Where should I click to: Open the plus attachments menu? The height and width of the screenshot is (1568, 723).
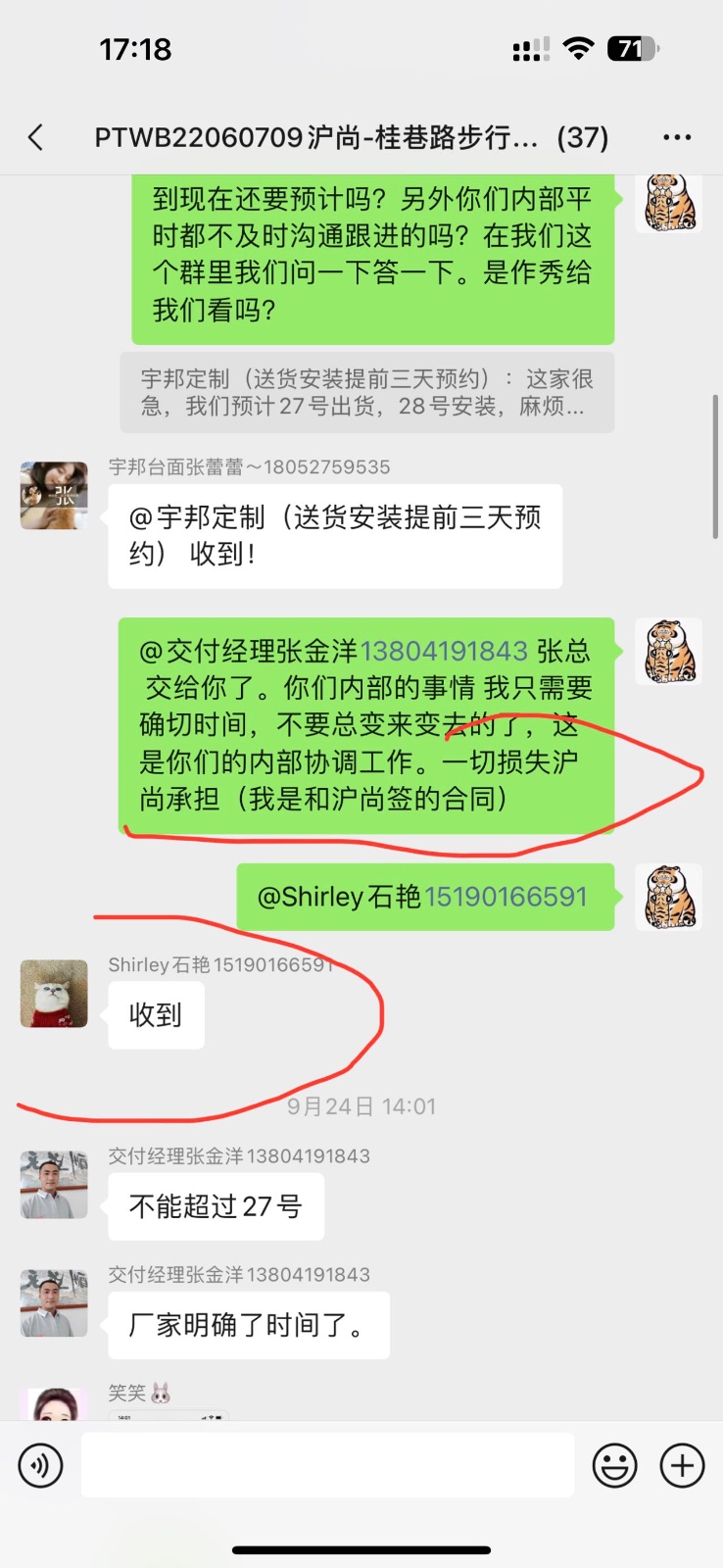click(682, 1466)
